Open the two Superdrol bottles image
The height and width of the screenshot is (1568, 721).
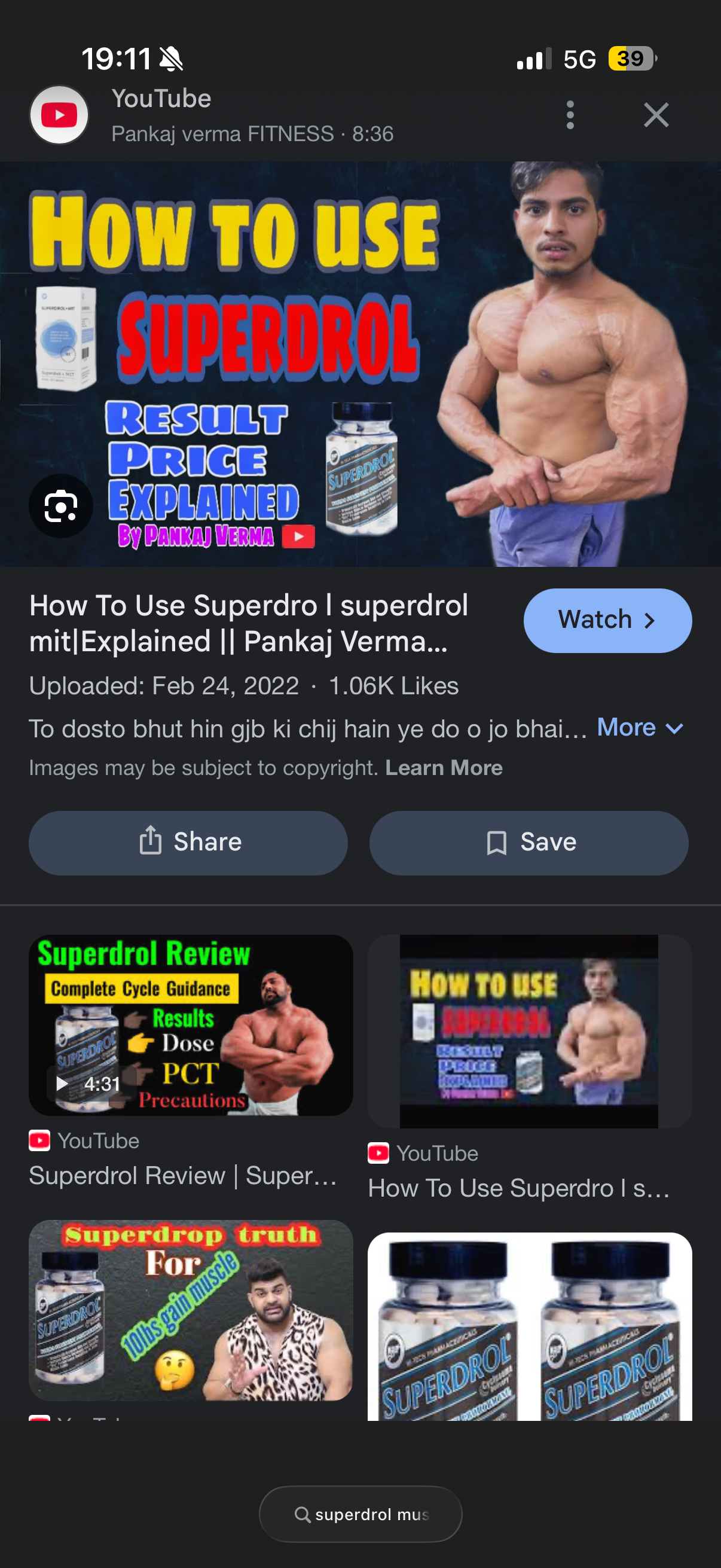528,1327
